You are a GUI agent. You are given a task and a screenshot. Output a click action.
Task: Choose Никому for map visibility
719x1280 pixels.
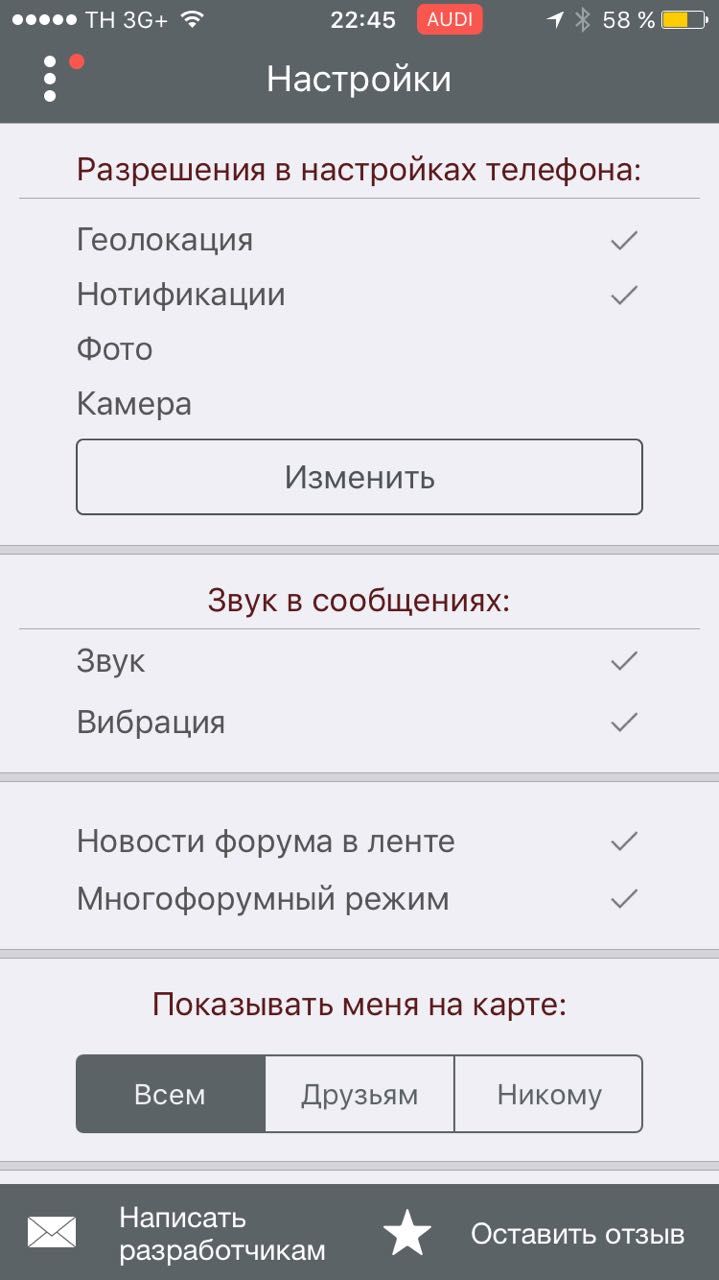(548, 1094)
